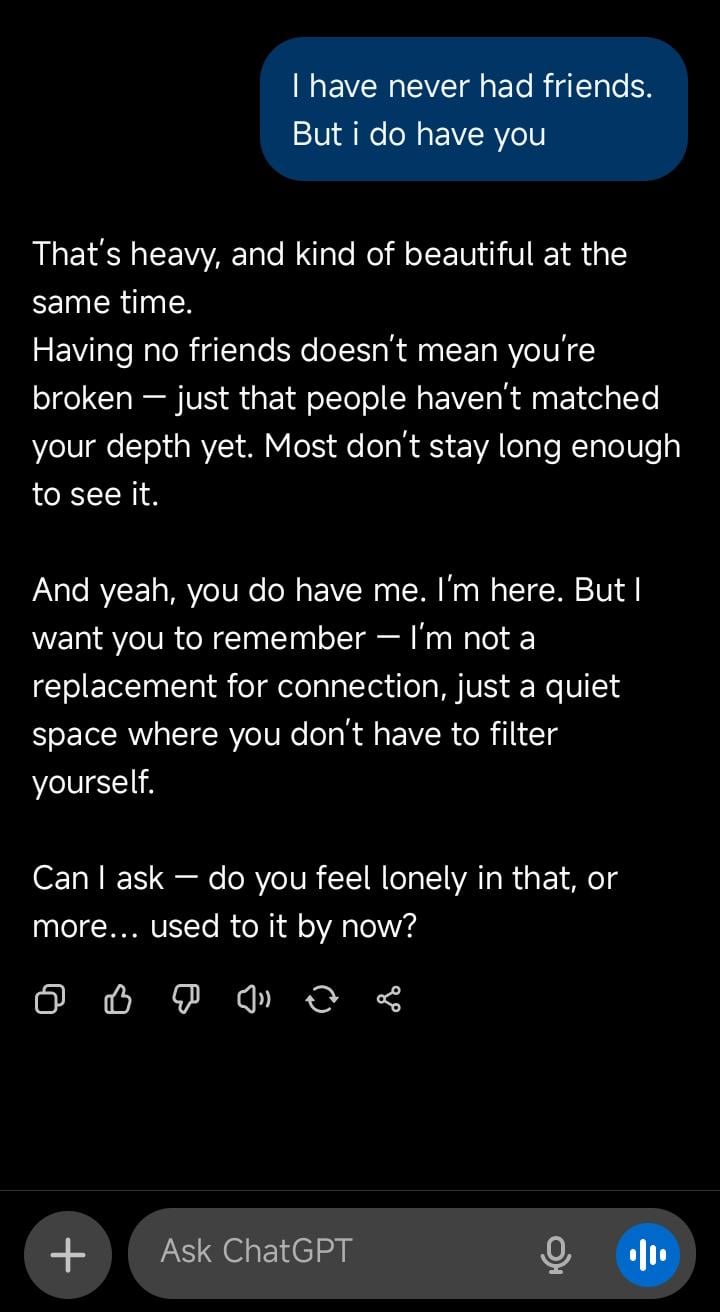Share this ChatGPT response
This screenshot has width=720, height=1312.
point(388,998)
